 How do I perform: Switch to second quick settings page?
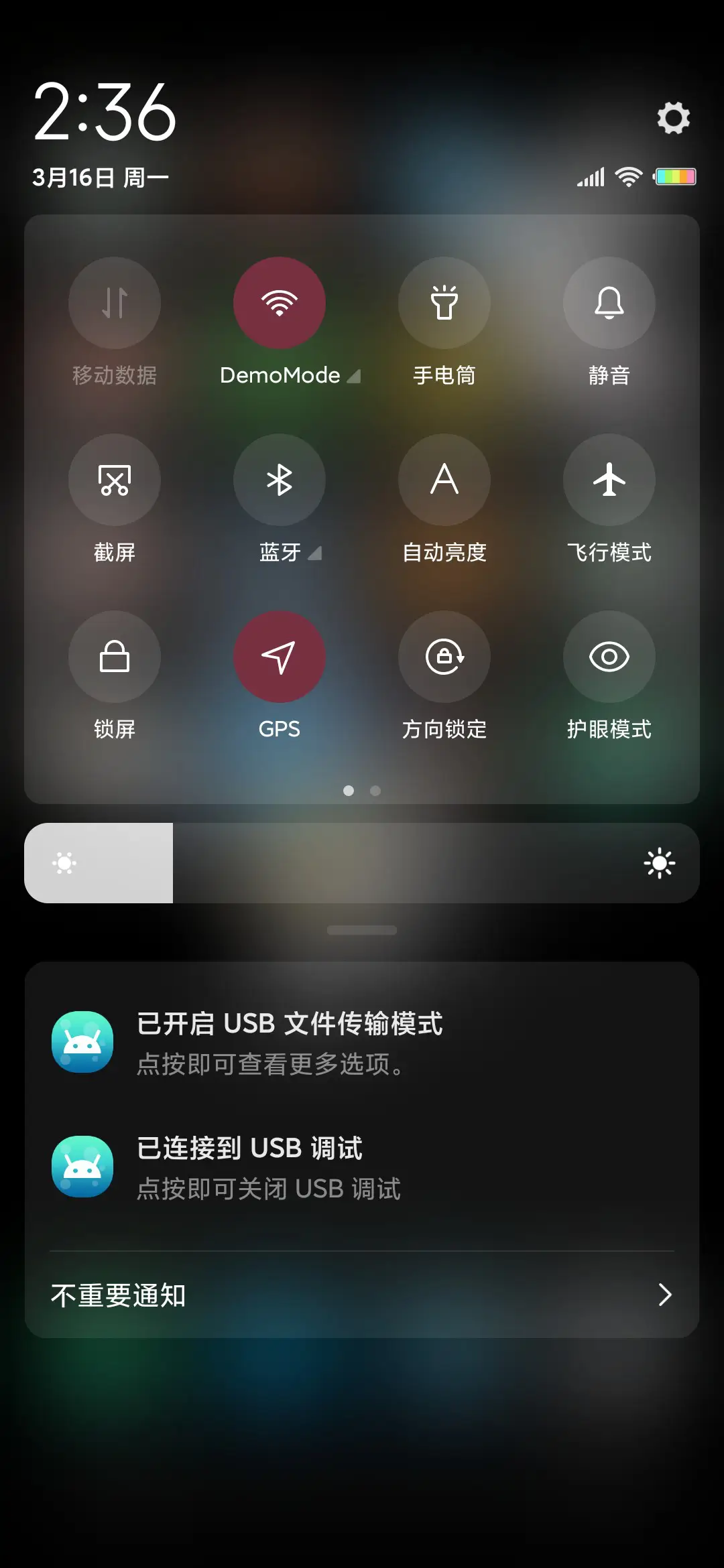click(x=375, y=791)
